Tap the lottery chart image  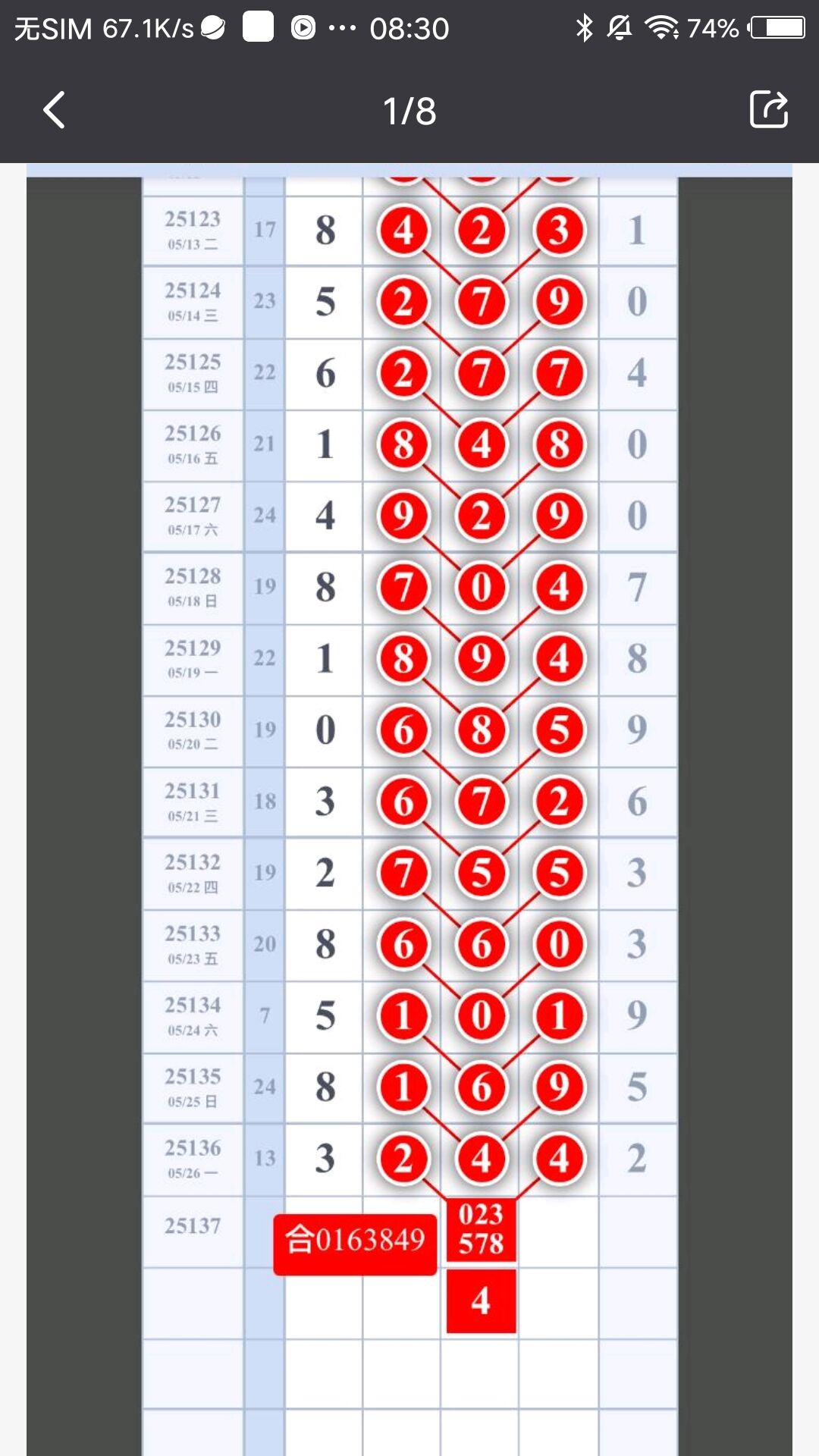coord(409,809)
